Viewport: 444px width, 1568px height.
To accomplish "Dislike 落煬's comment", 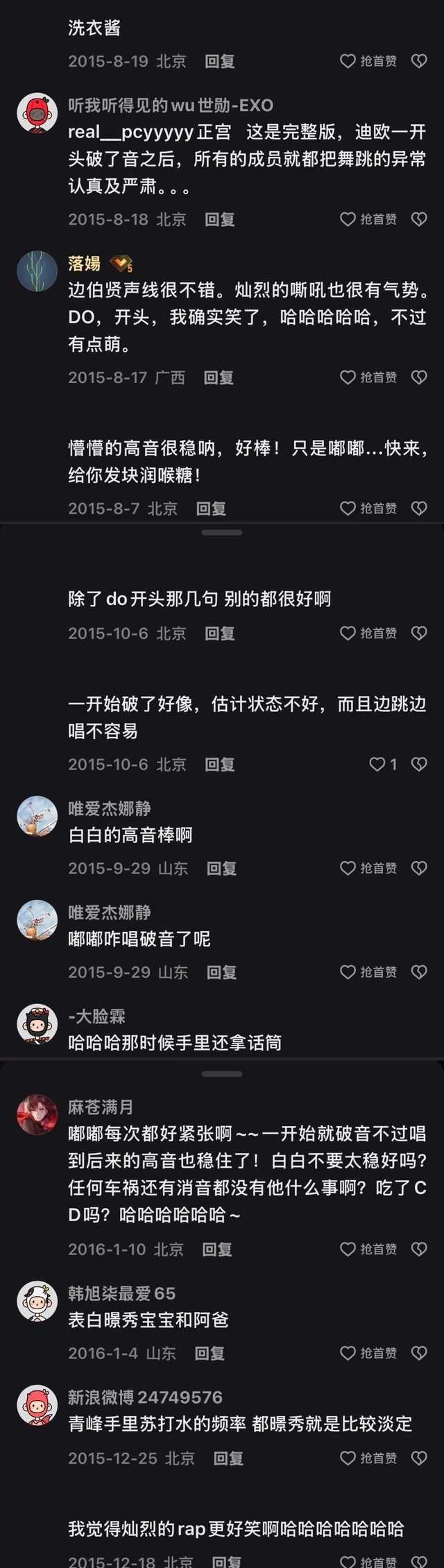I will pyautogui.click(x=419, y=377).
